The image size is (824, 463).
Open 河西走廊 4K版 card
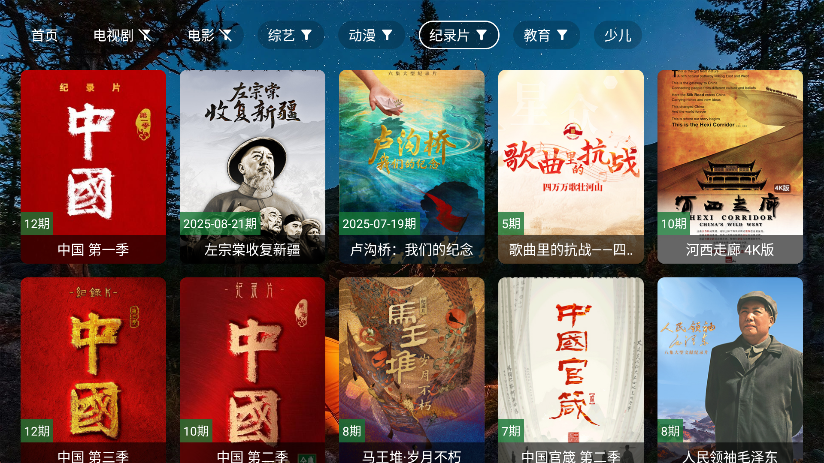tap(730, 165)
